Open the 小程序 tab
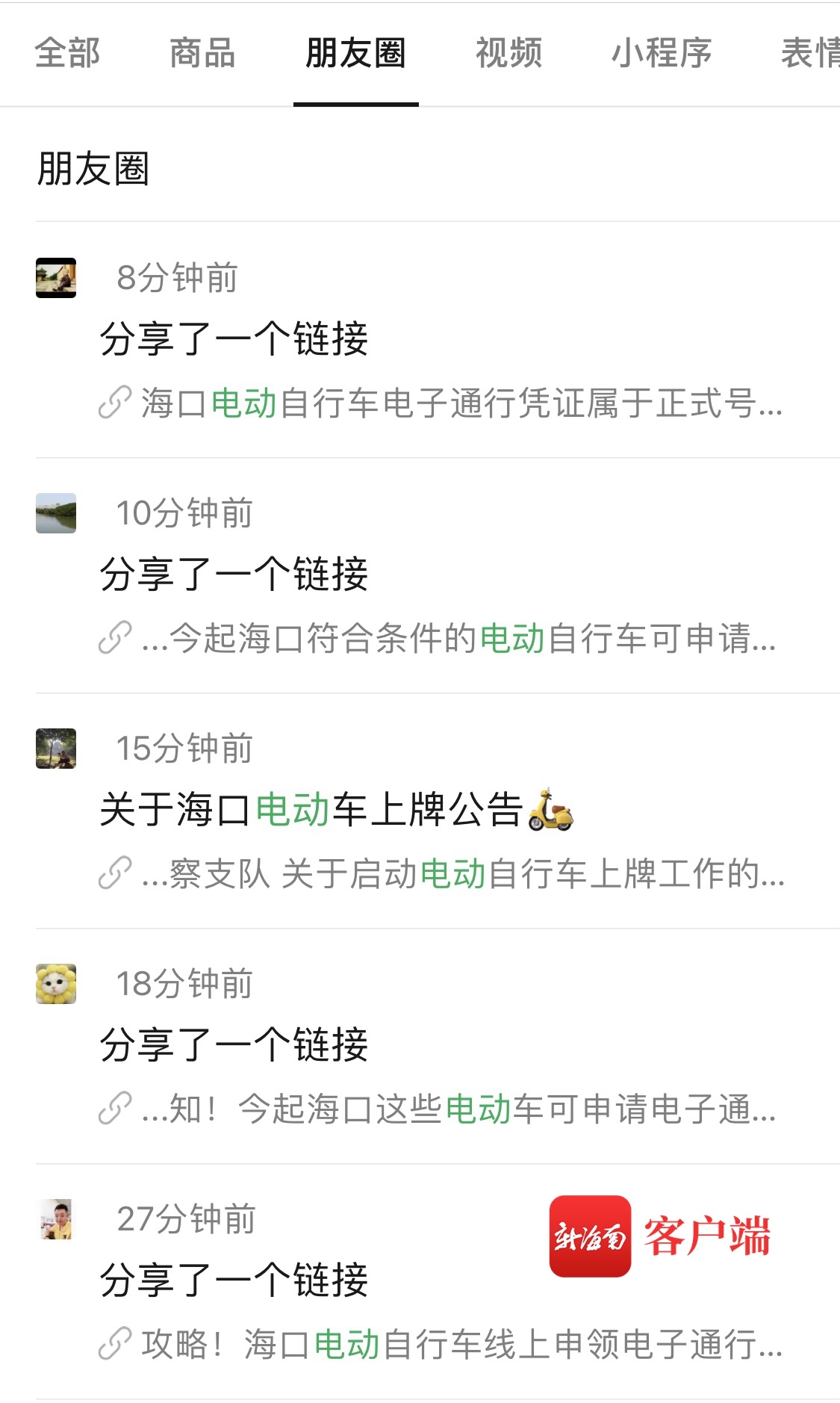Screen dimensions: 840x1403 661,54
